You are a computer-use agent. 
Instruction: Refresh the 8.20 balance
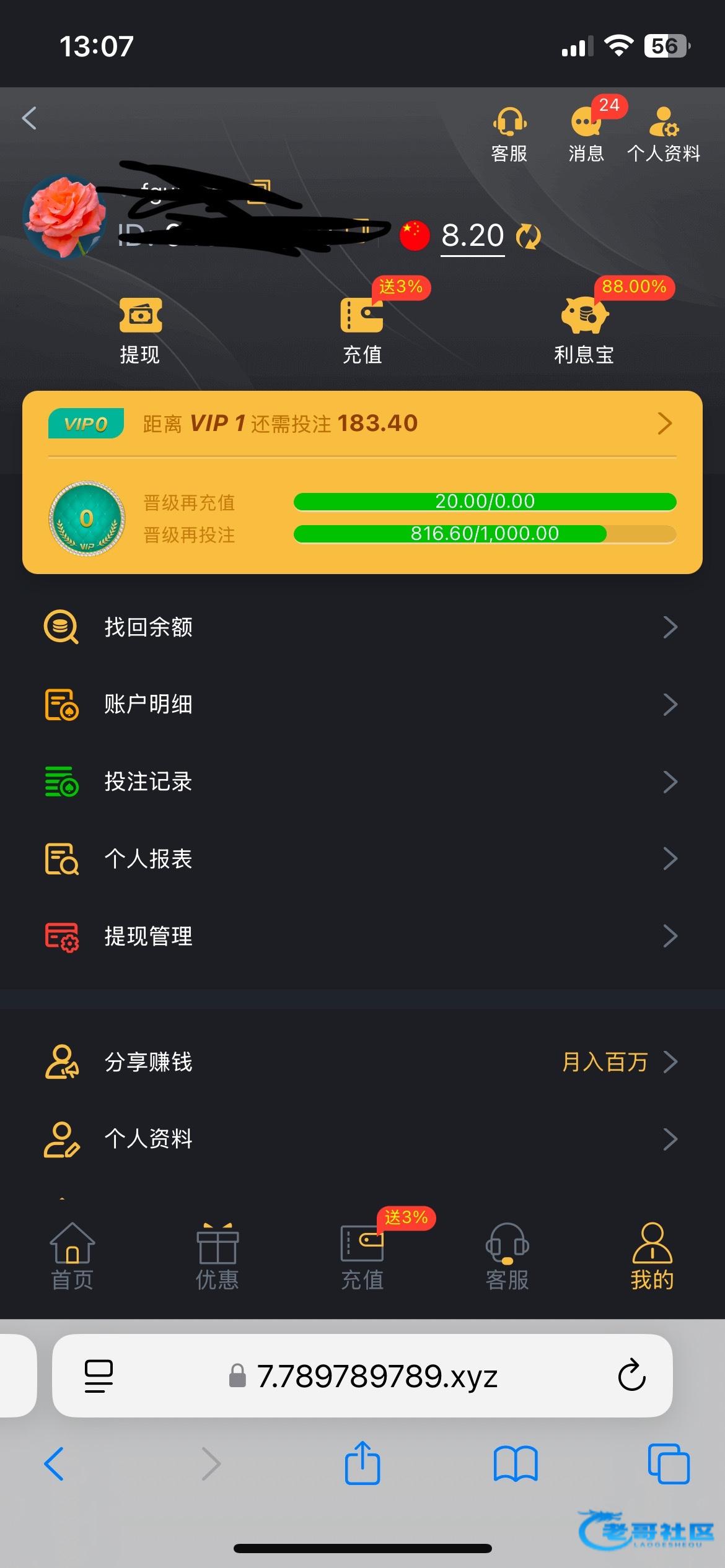coord(528,237)
